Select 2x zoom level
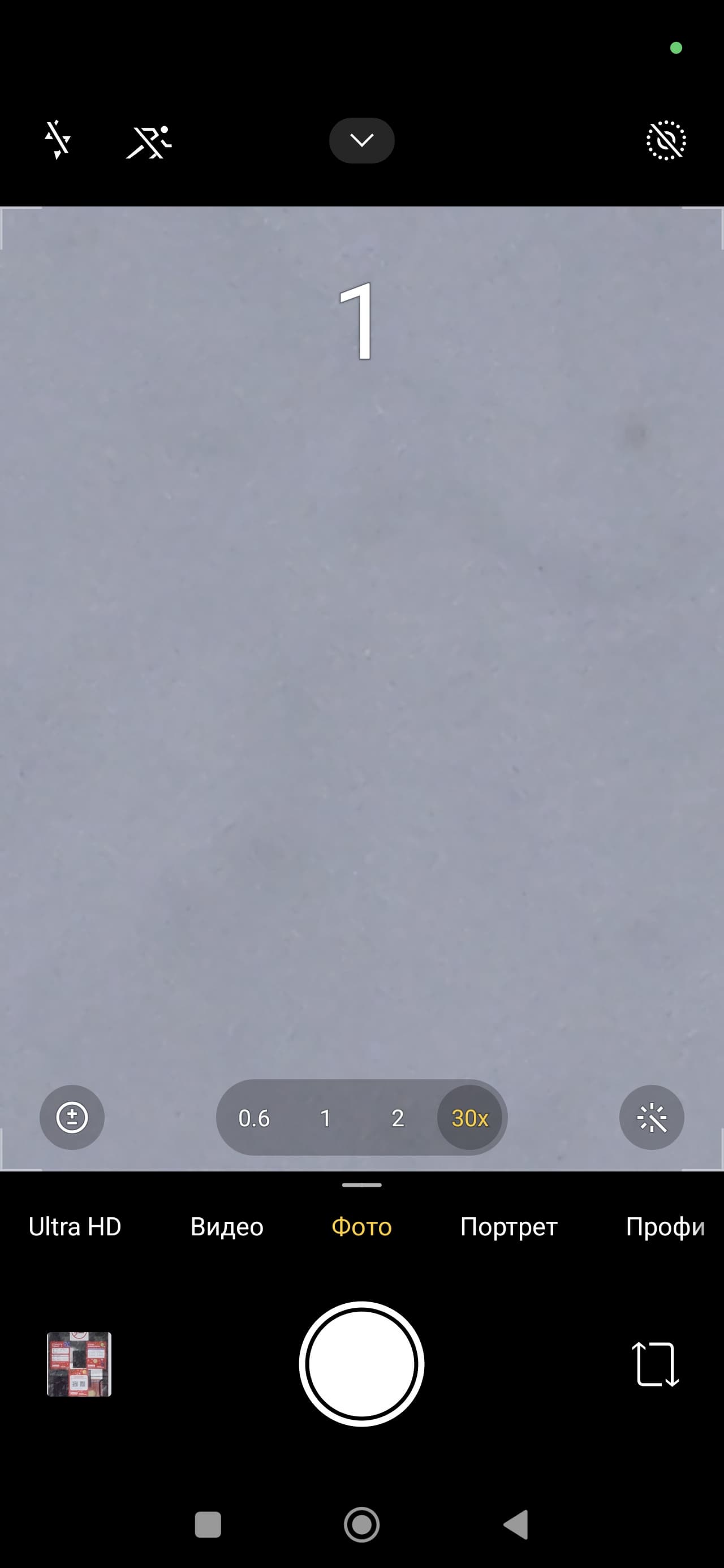 pyautogui.click(x=398, y=1118)
